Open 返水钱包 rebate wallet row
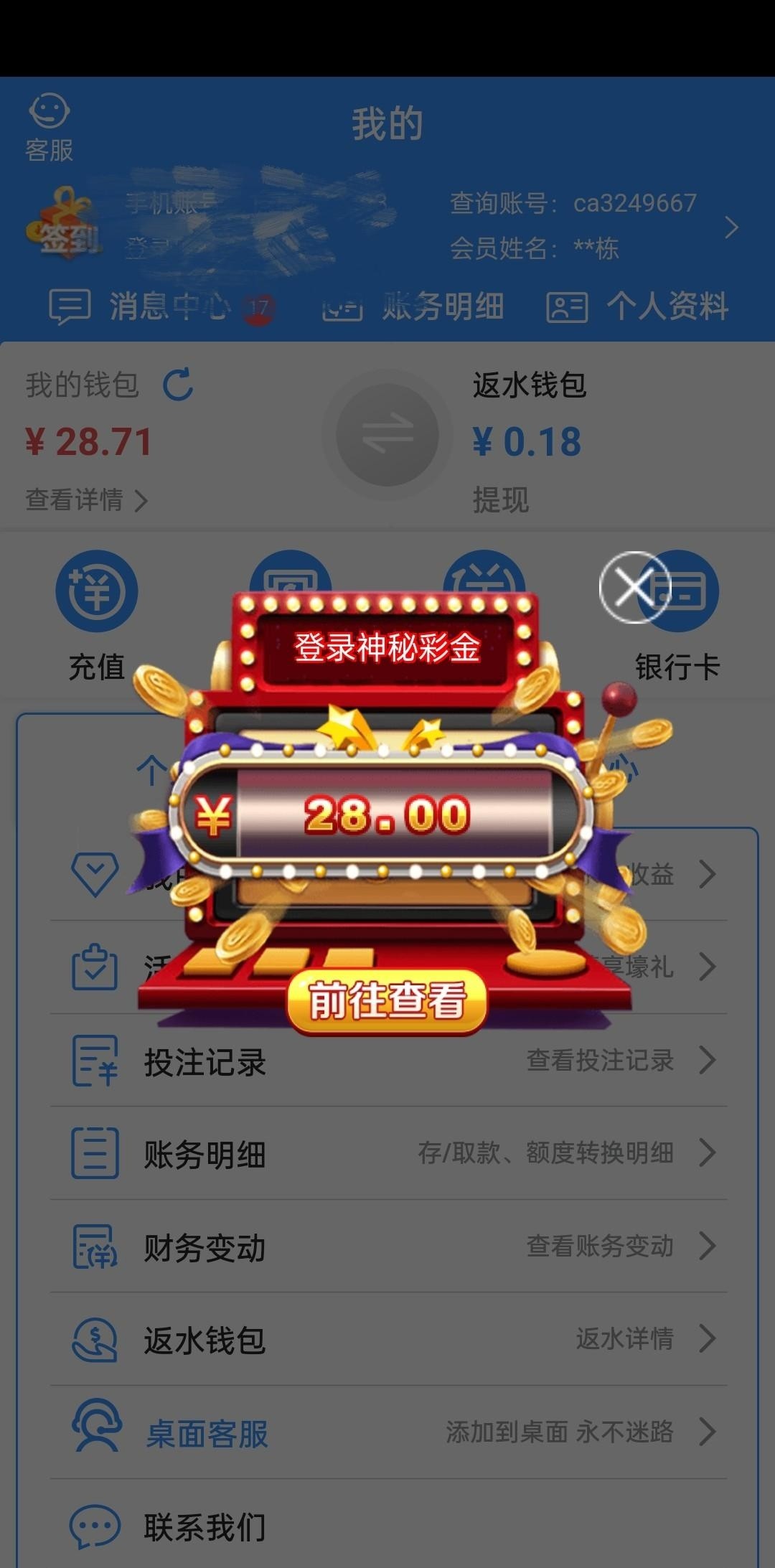775x1568 pixels. [387, 1339]
